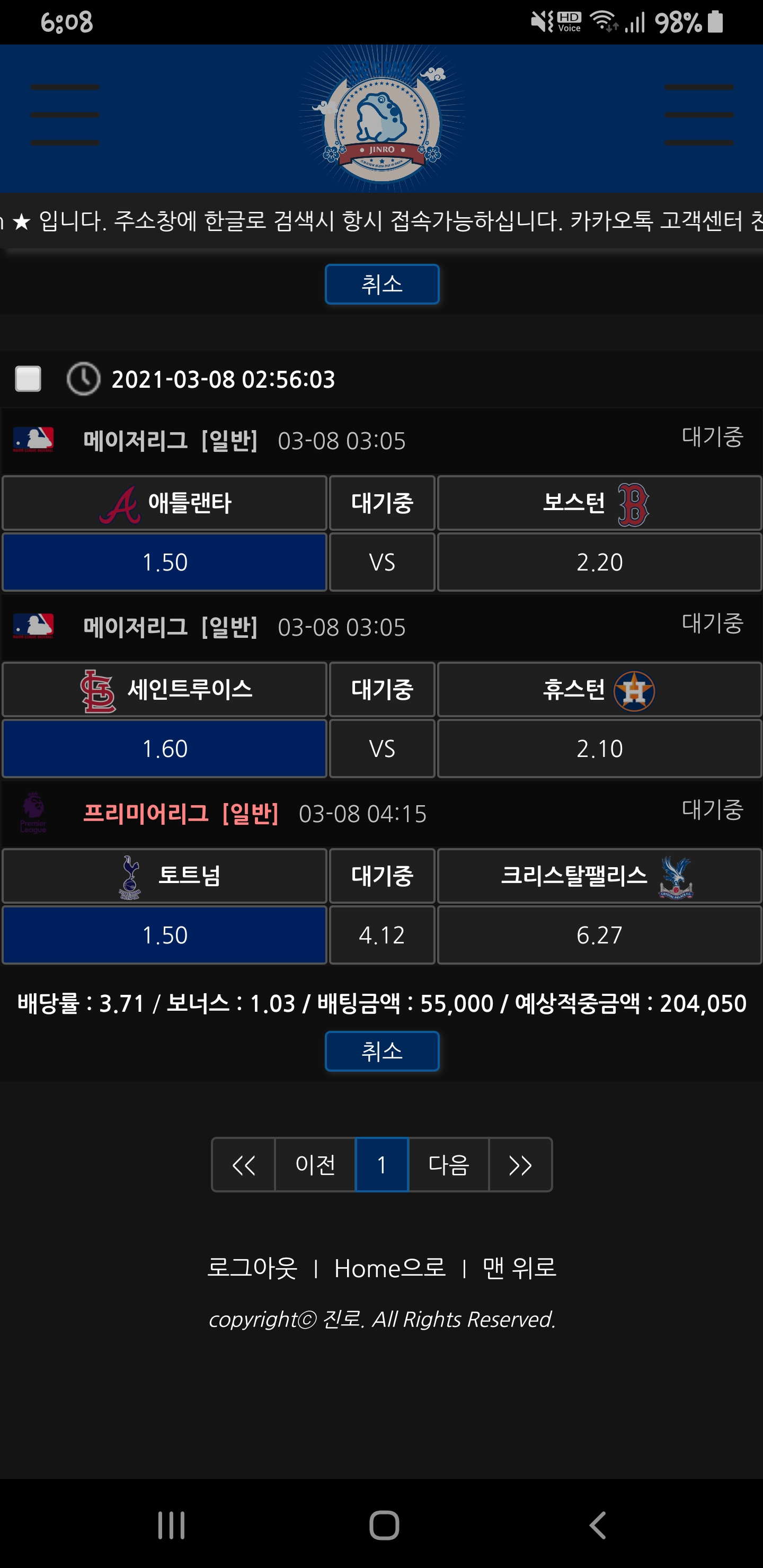Check the box next to 2021-03-08 02:56:03
Viewport: 763px width, 1568px height.
click(x=28, y=379)
